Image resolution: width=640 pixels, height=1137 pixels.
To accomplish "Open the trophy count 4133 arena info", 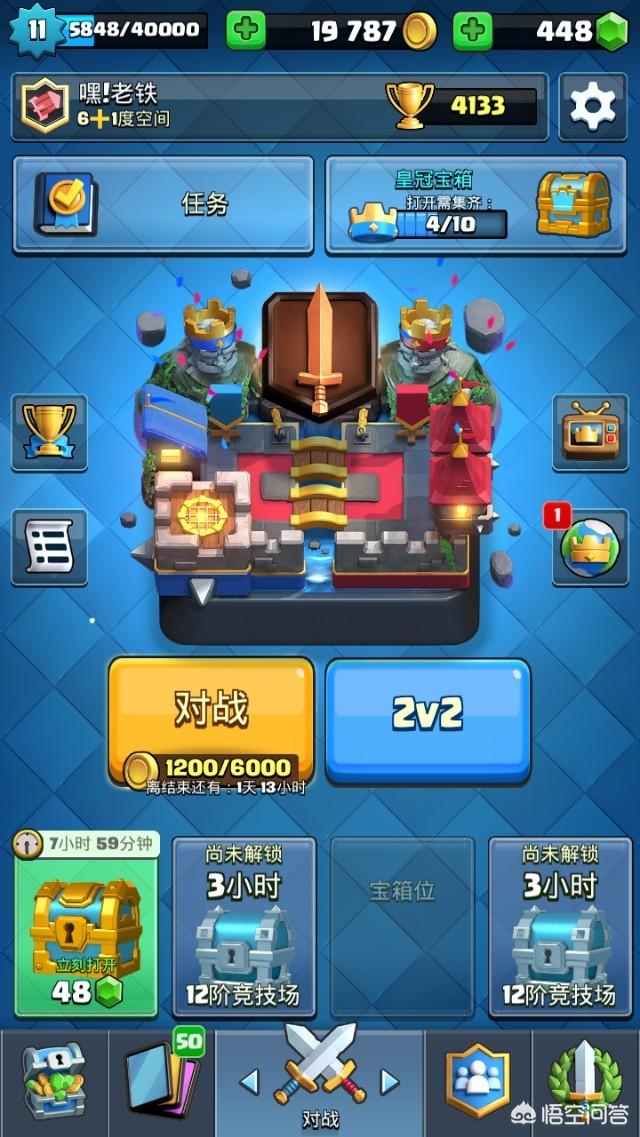I will pyautogui.click(x=462, y=106).
